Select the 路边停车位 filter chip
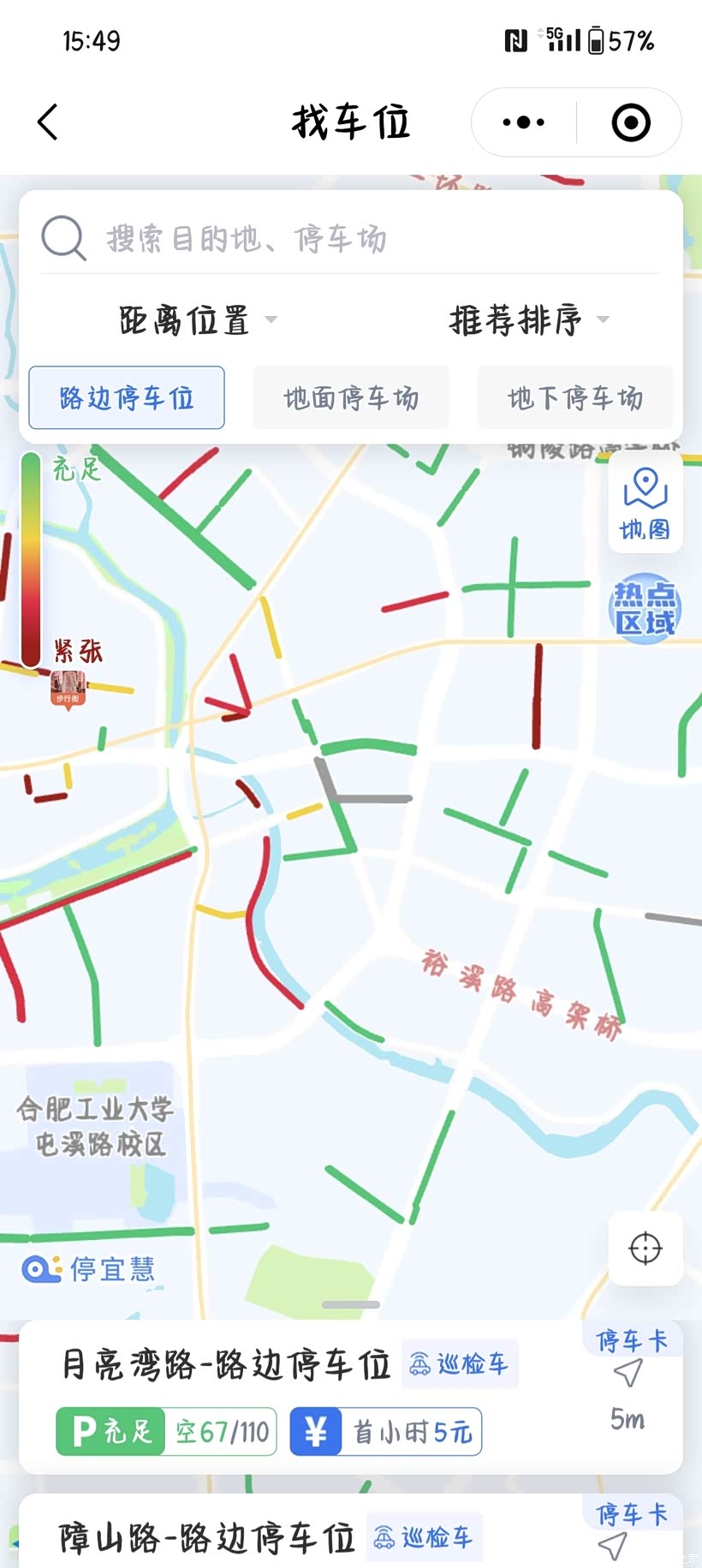 point(127,397)
